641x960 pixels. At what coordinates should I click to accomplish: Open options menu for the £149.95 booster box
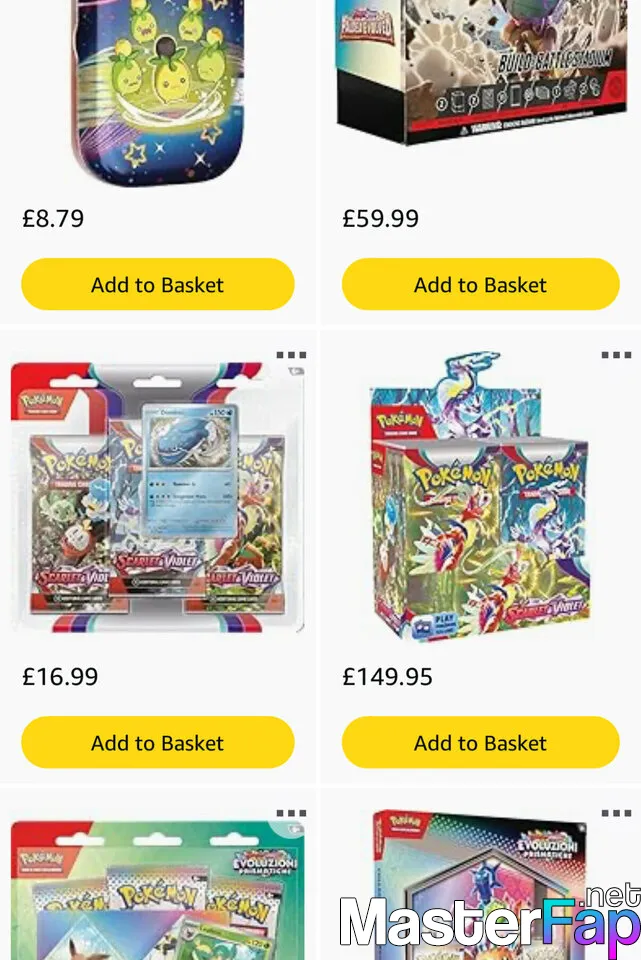pos(616,356)
